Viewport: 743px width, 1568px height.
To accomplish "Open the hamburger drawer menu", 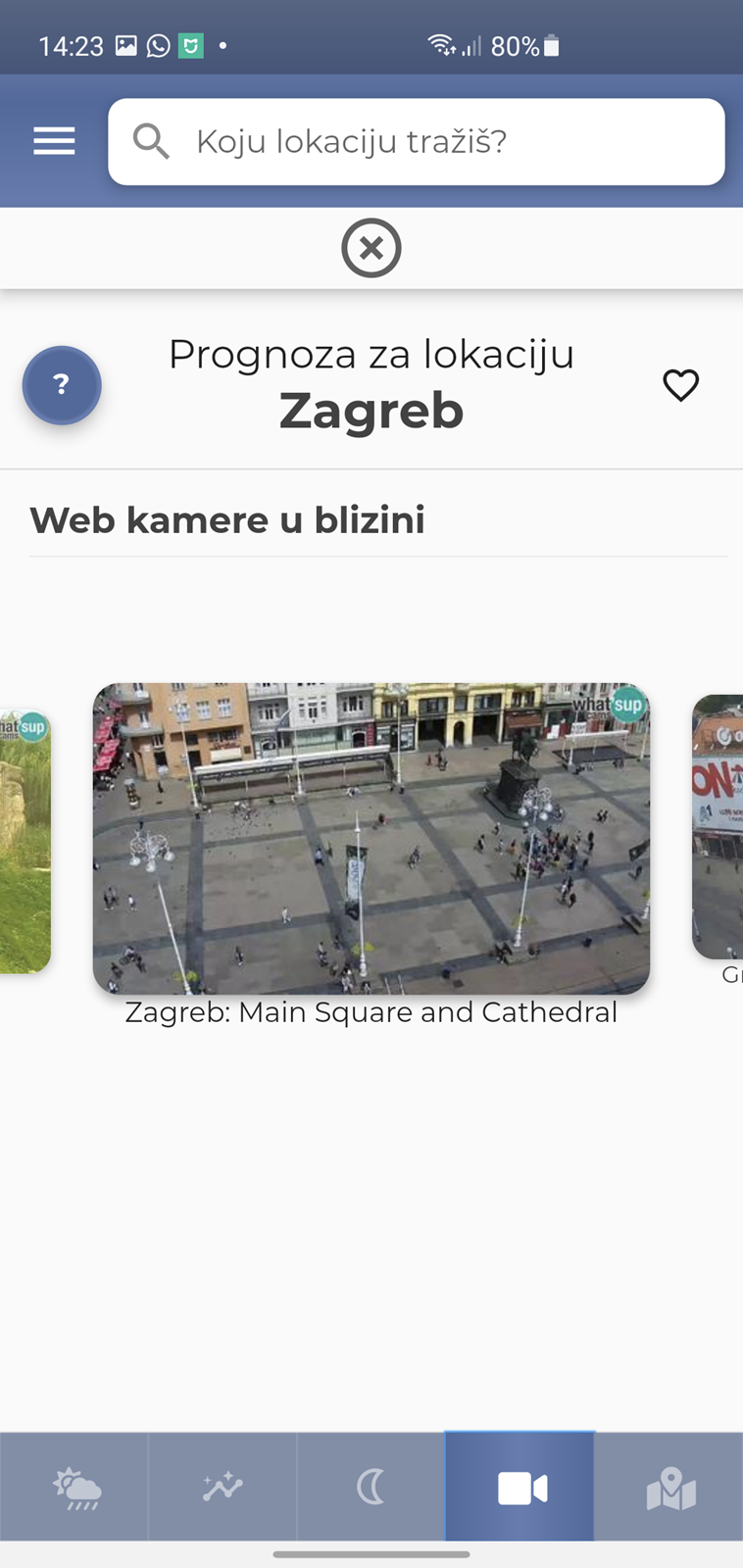I will (x=54, y=141).
